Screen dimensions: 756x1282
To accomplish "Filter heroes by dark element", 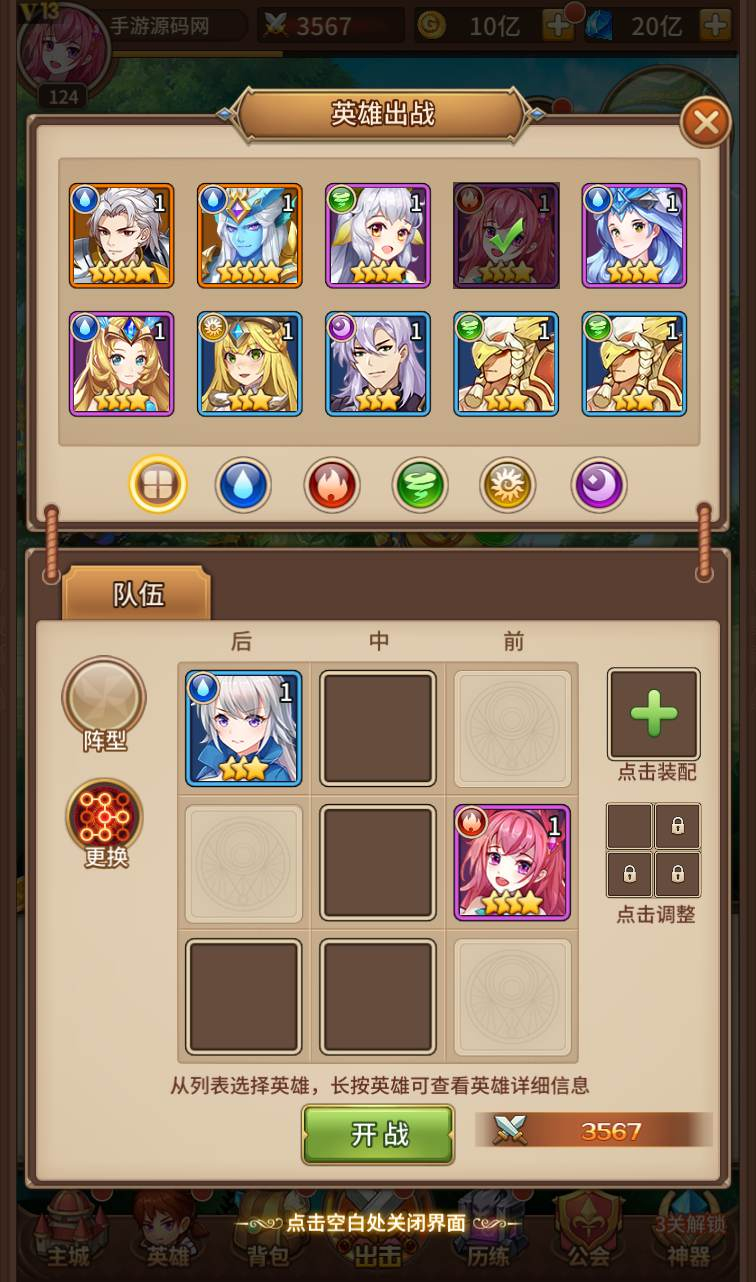I will 598,485.
